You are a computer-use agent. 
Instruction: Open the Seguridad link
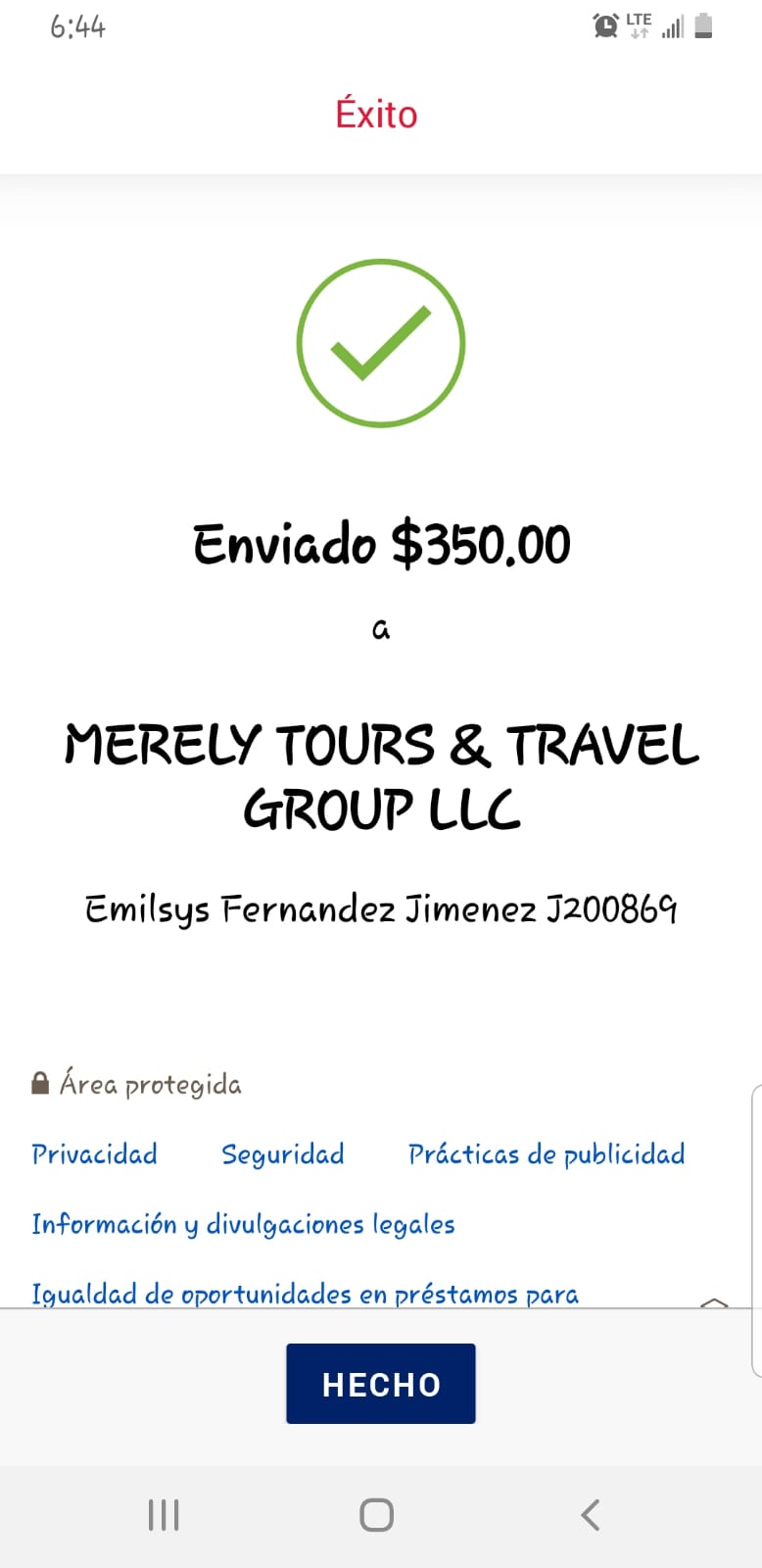tap(283, 1154)
